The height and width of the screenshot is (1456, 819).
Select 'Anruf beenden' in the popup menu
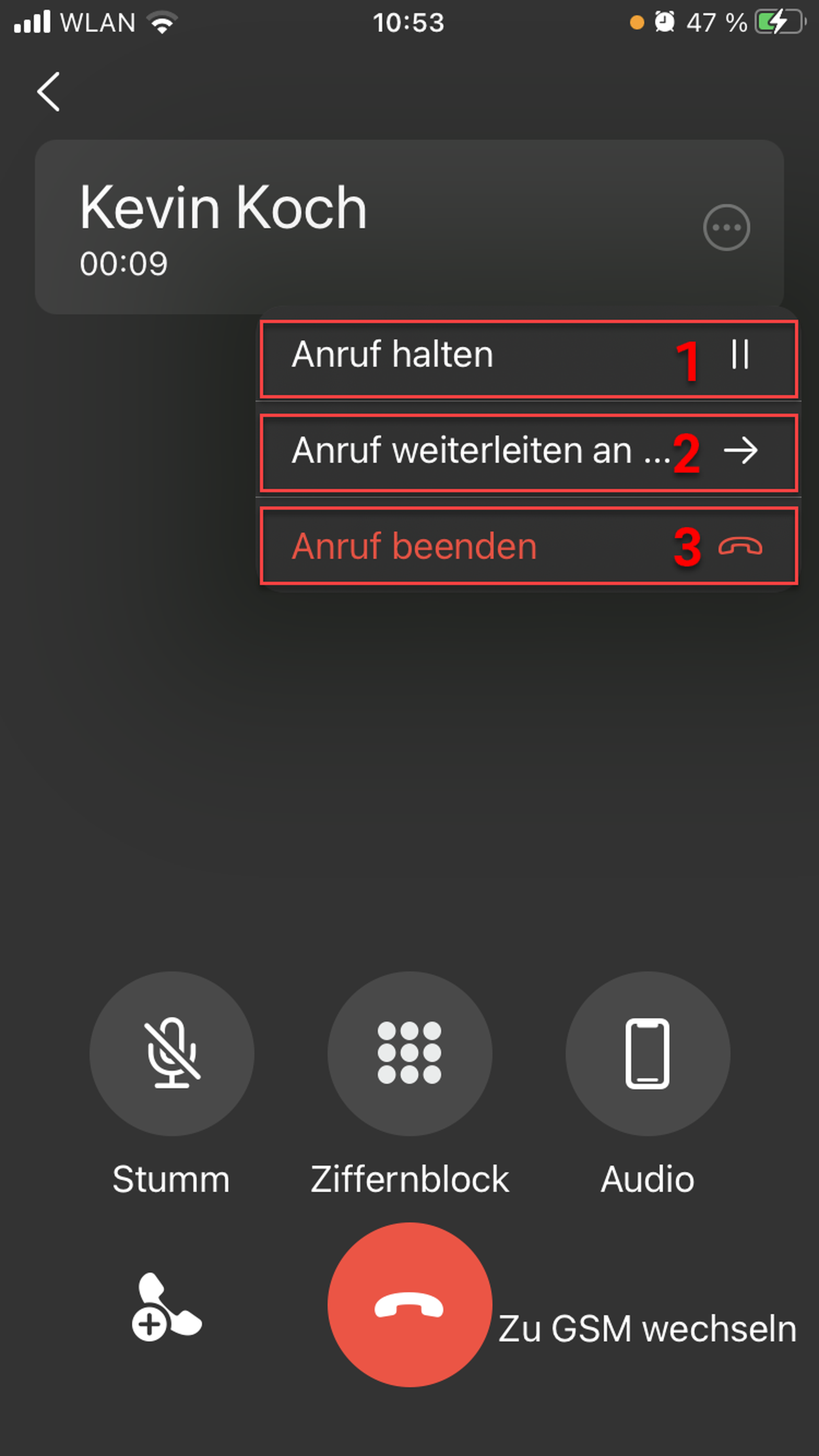click(x=528, y=546)
